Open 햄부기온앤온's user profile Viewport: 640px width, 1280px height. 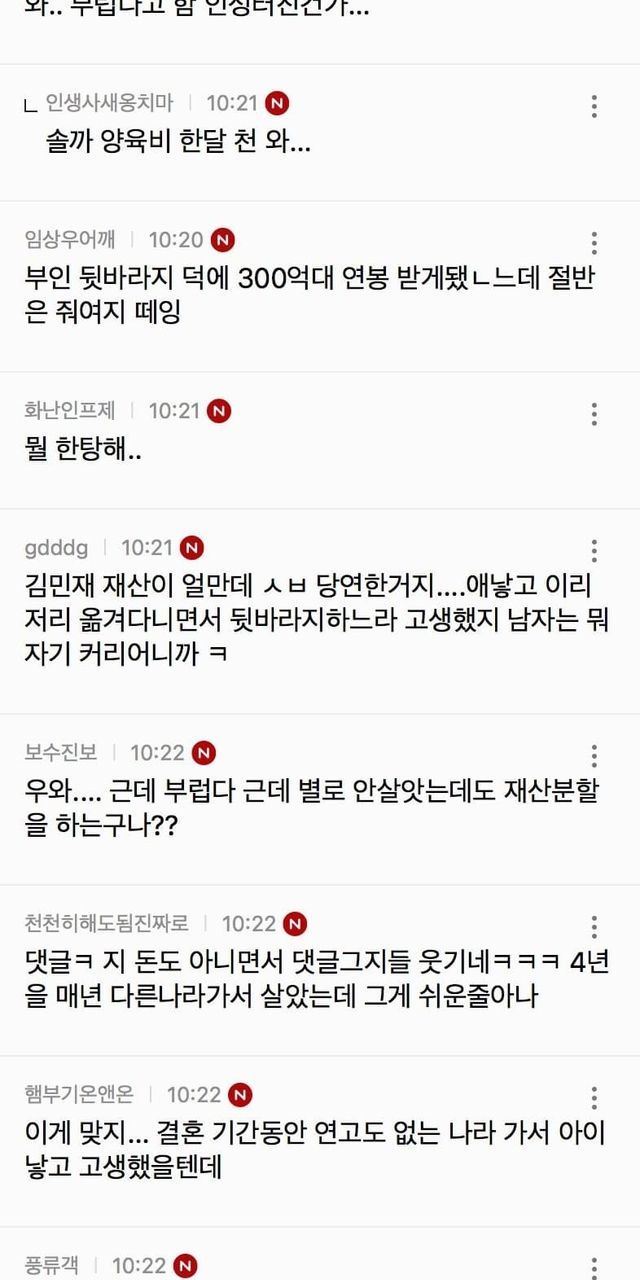tap(79, 1095)
